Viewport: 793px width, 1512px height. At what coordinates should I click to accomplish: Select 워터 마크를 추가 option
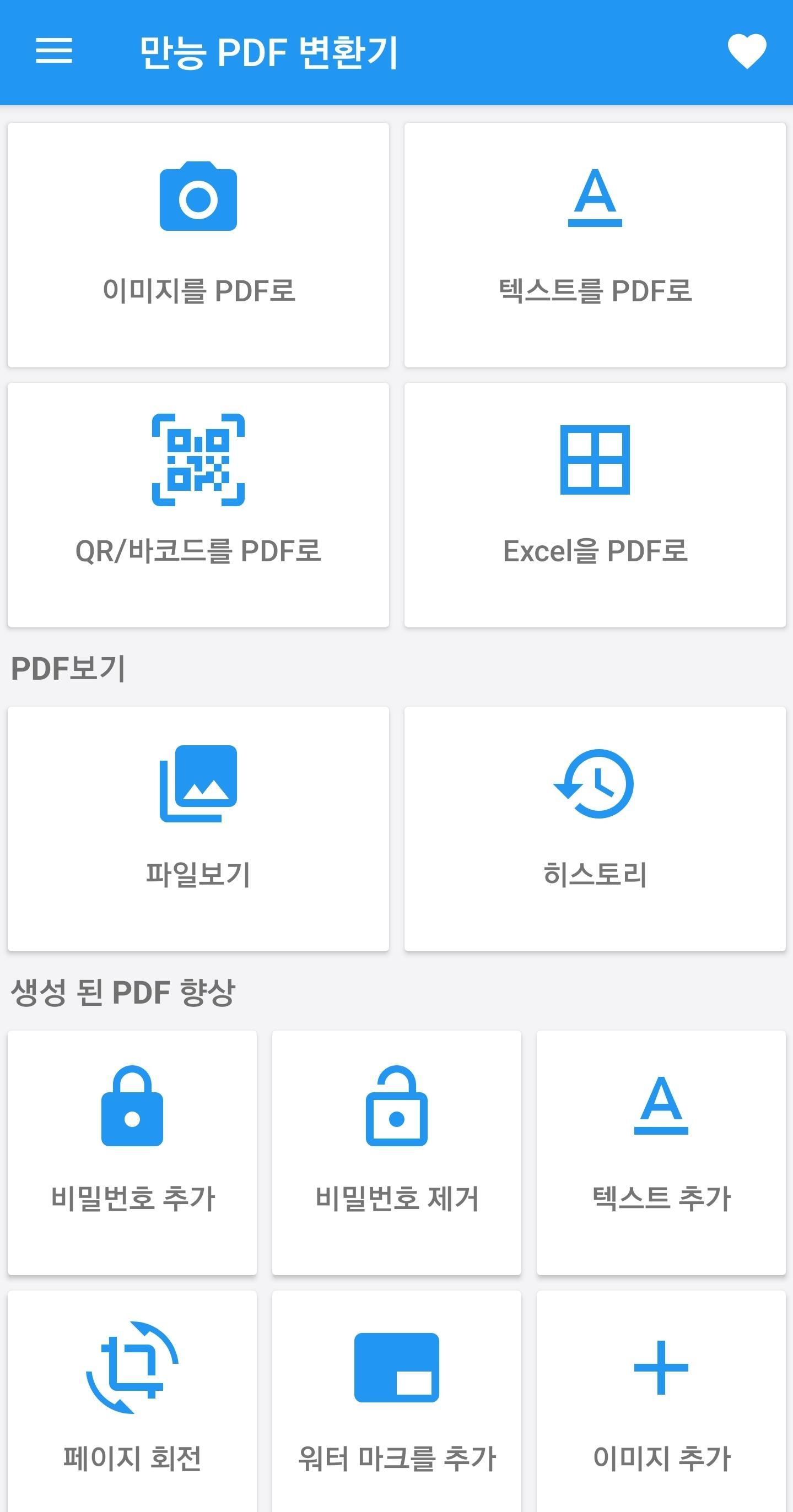397,1403
